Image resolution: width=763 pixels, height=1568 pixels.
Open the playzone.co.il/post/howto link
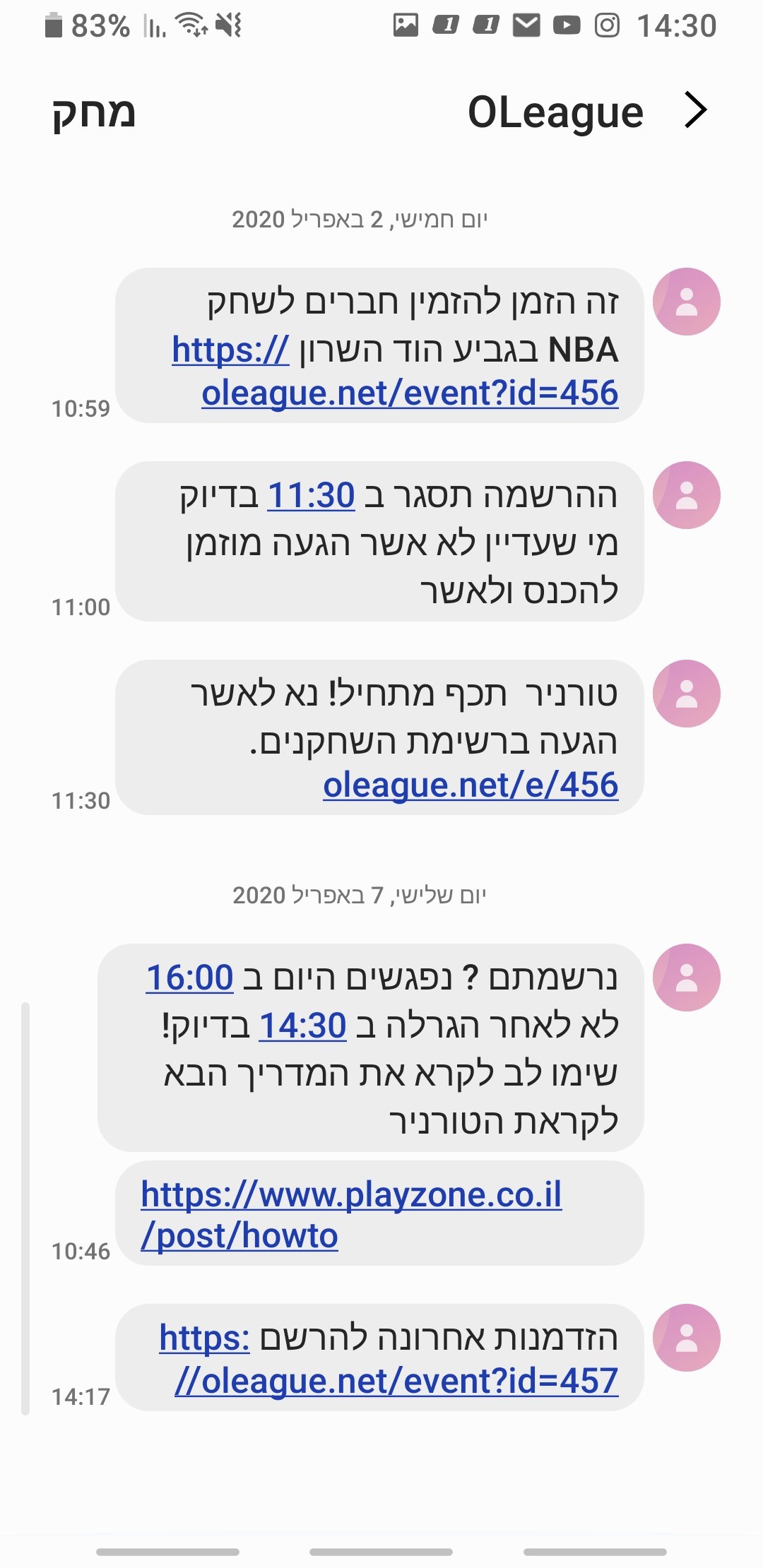(351, 1215)
